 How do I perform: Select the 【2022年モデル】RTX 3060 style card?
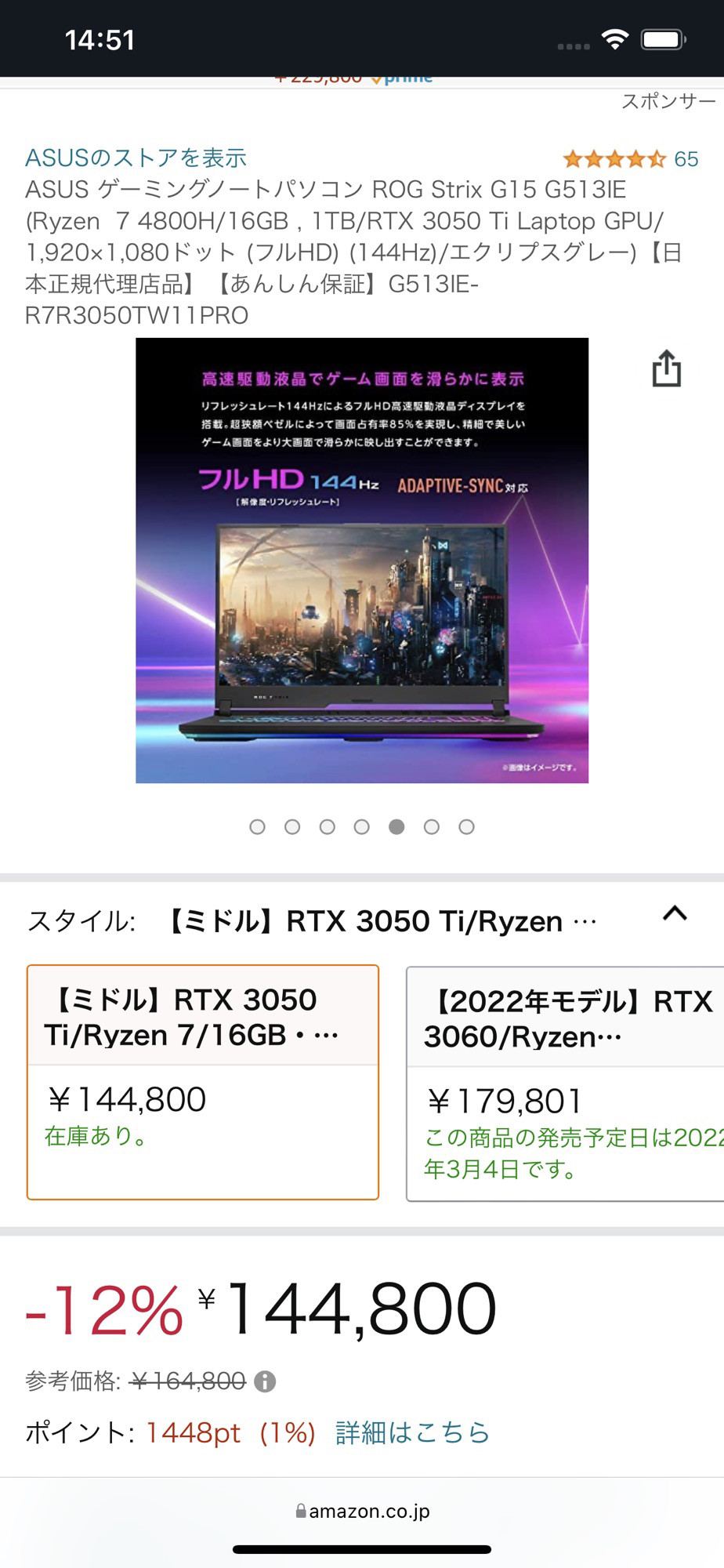click(x=565, y=1083)
